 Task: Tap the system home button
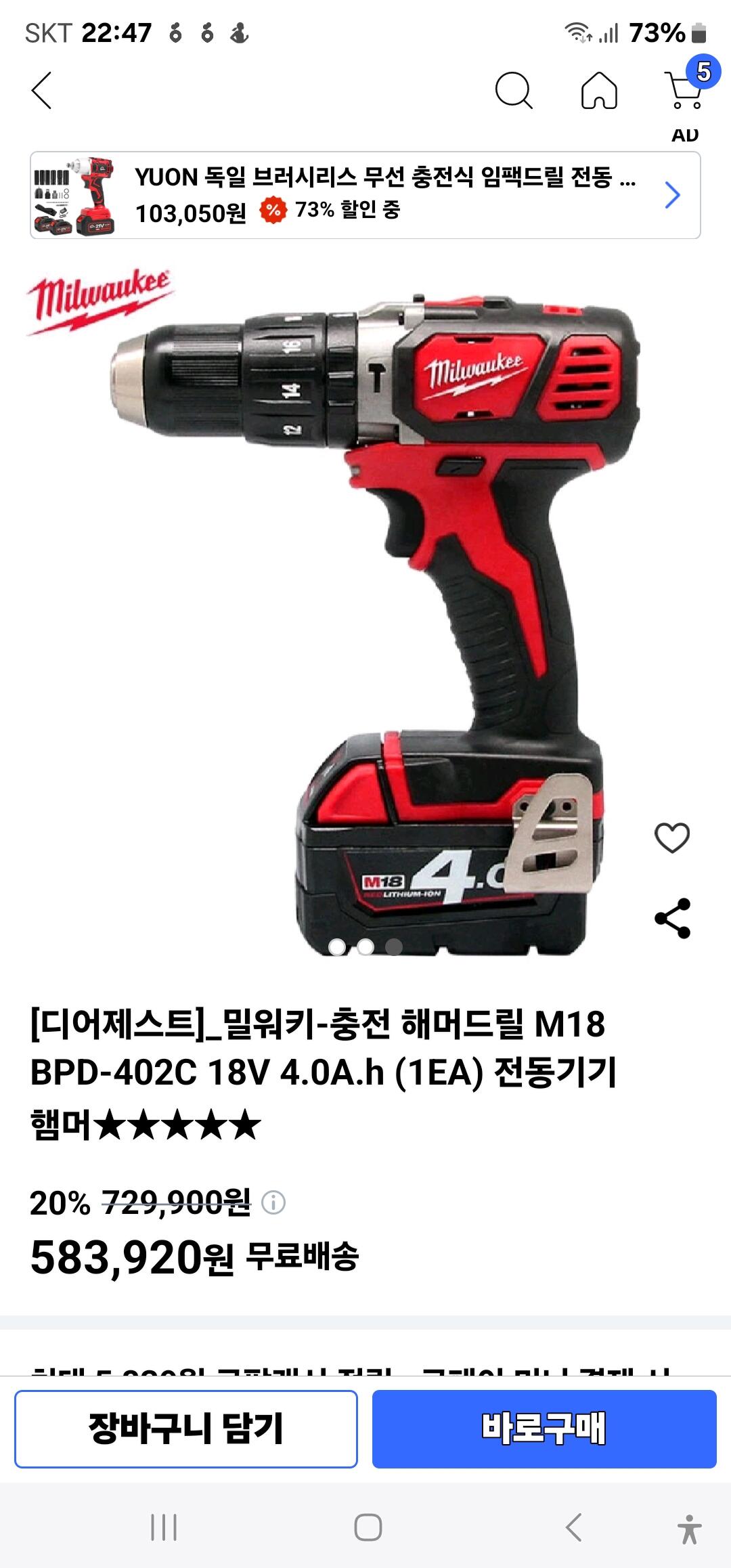coord(368,1527)
